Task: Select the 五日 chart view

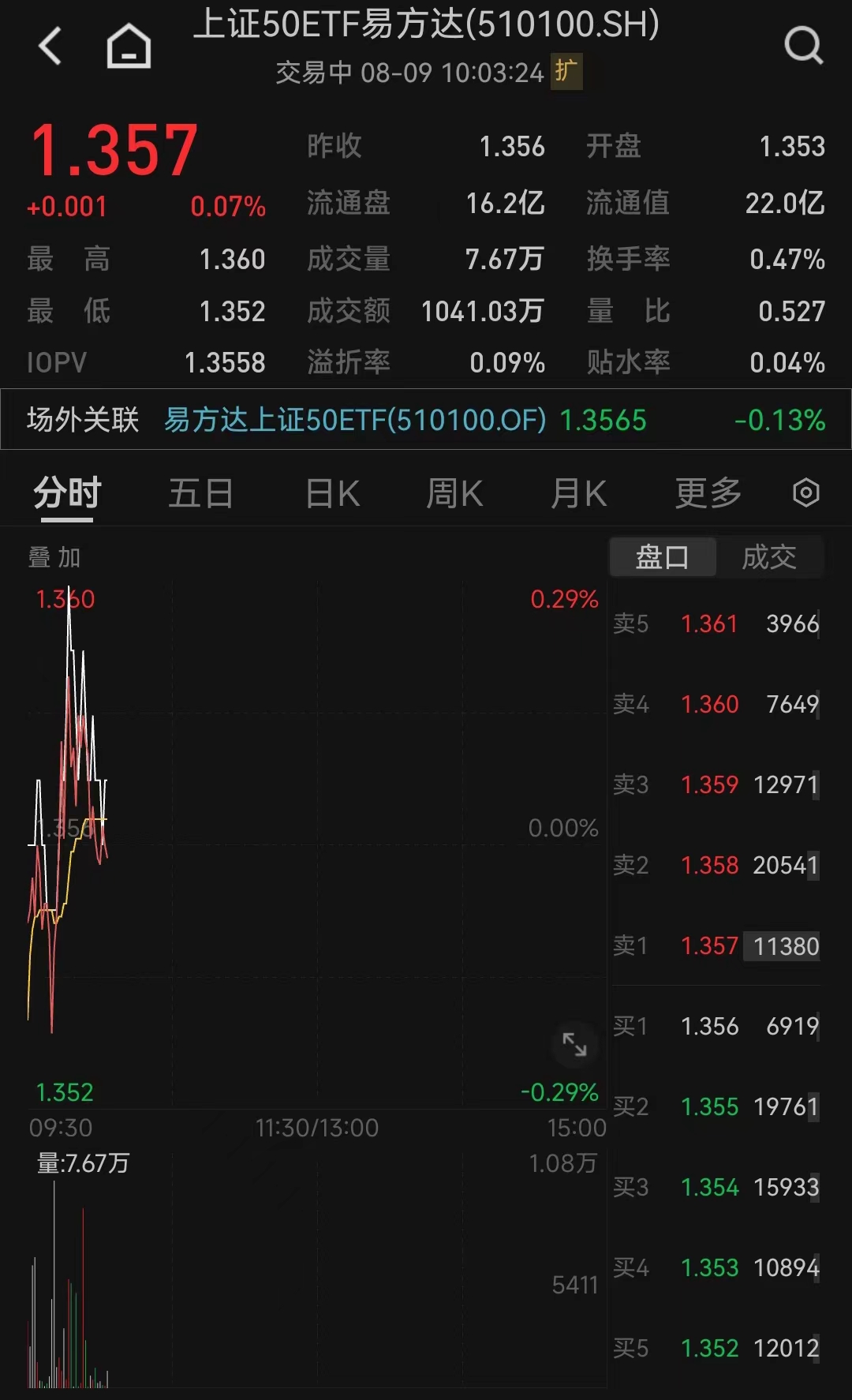Action: click(201, 492)
